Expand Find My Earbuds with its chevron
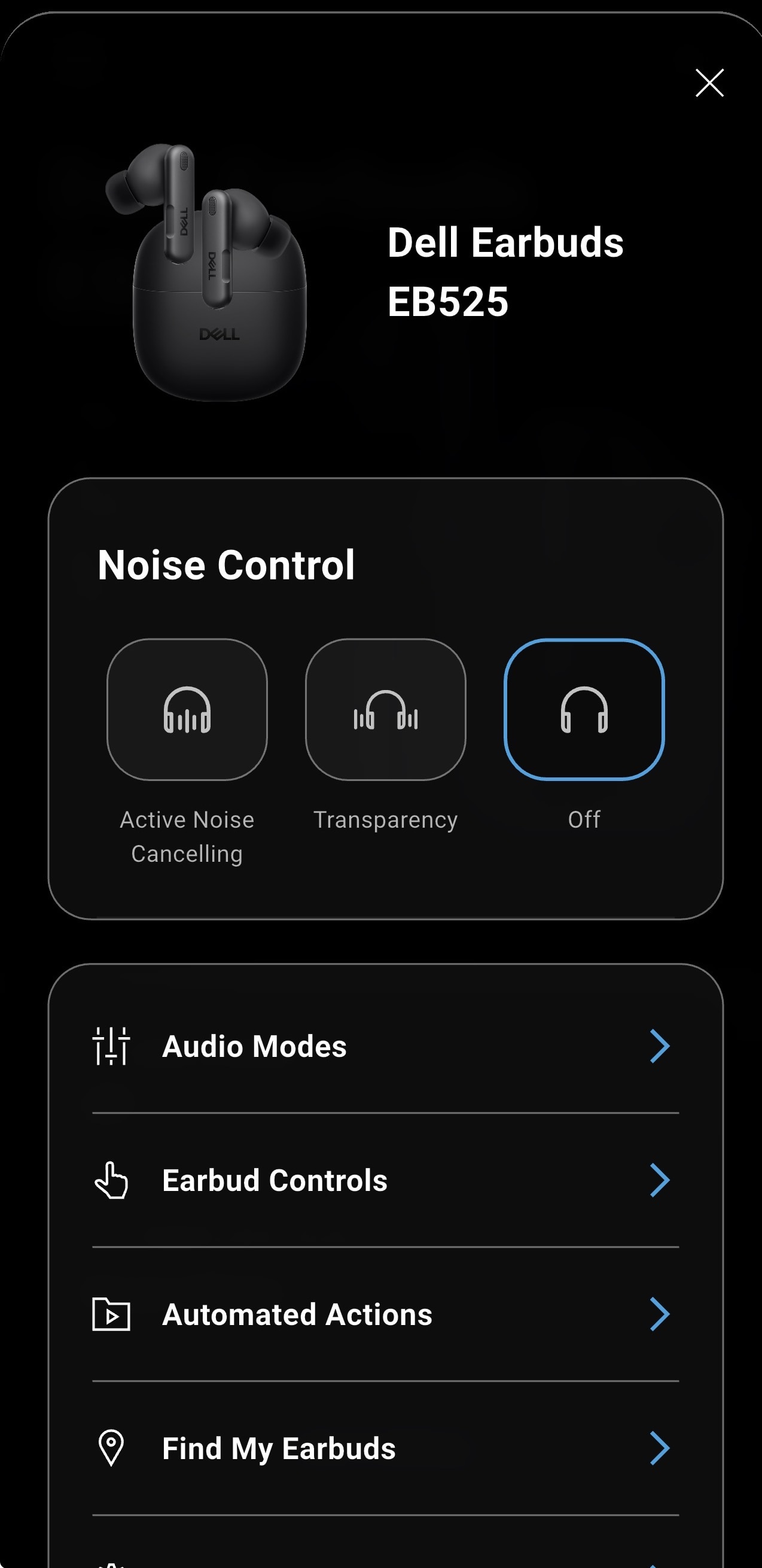Image resolution: width=762 pixels, height=1568 pixels. click(660, 1448)
